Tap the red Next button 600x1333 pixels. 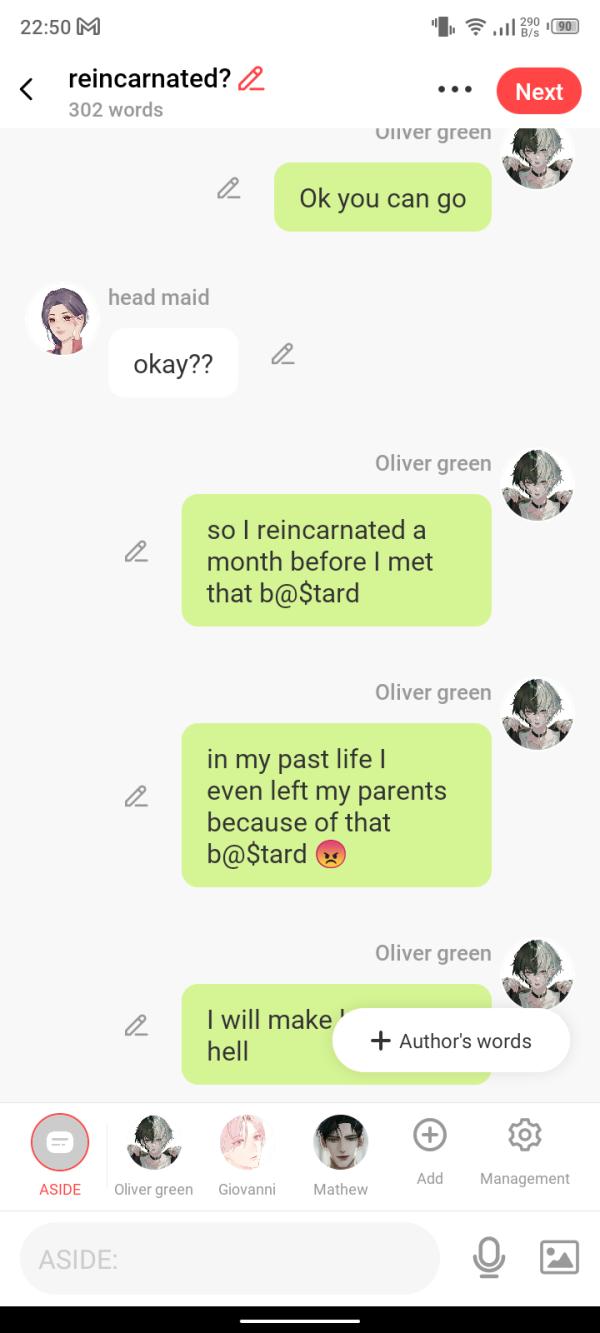(538, 91)
